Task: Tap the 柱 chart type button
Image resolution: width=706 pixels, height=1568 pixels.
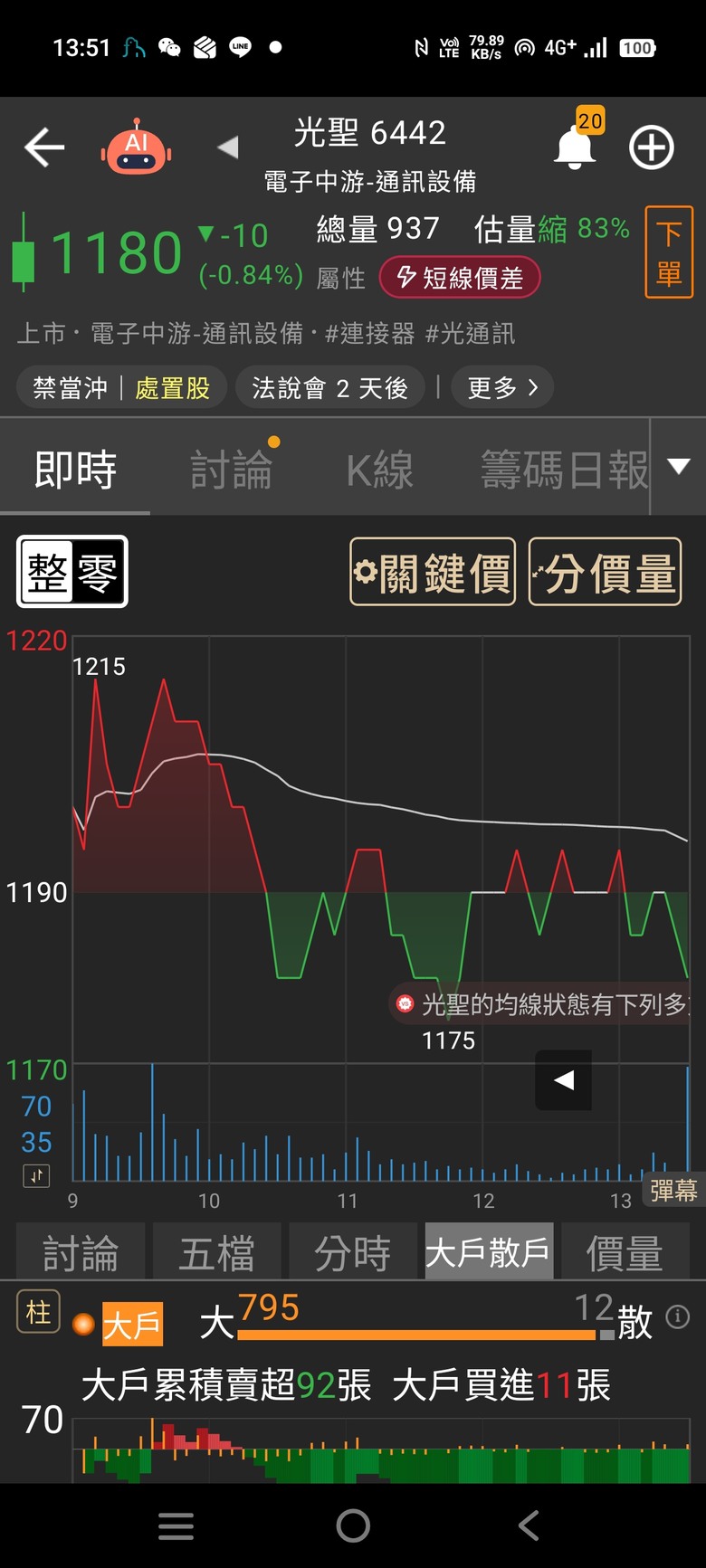Action: point(38,1312)
